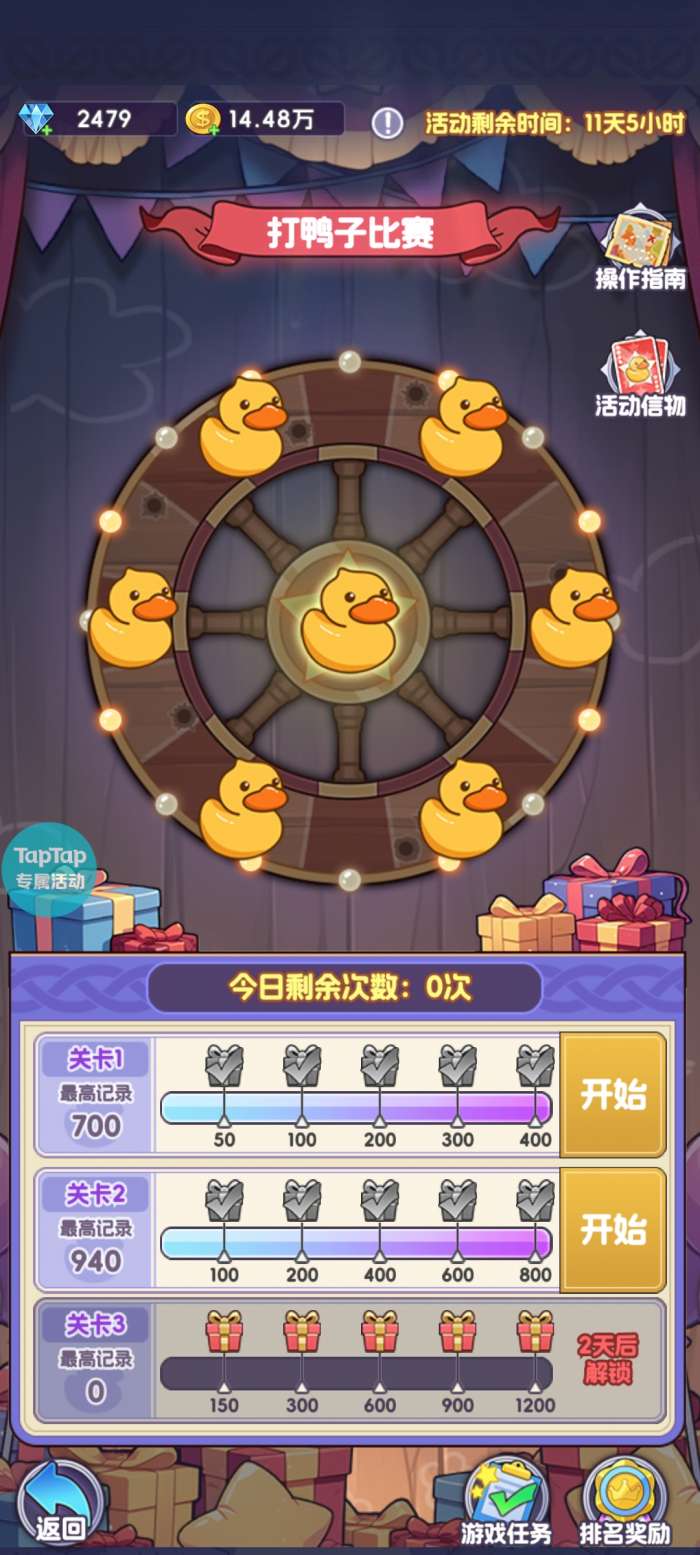Tap the 150-point gift box in 关卡3
This screenshot has width=700, height=1555.
[224, 1332]
